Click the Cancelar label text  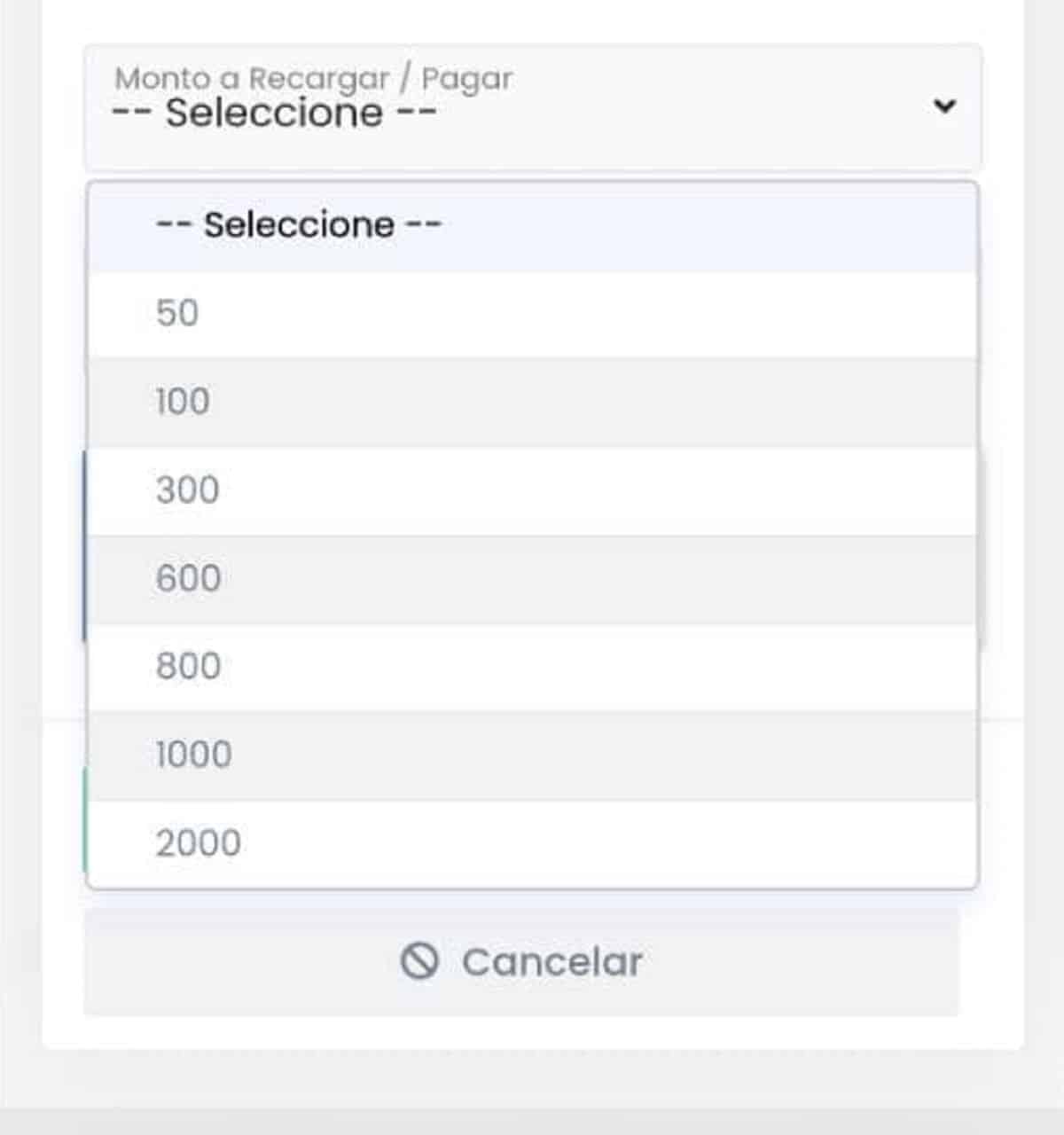[552, 960]
